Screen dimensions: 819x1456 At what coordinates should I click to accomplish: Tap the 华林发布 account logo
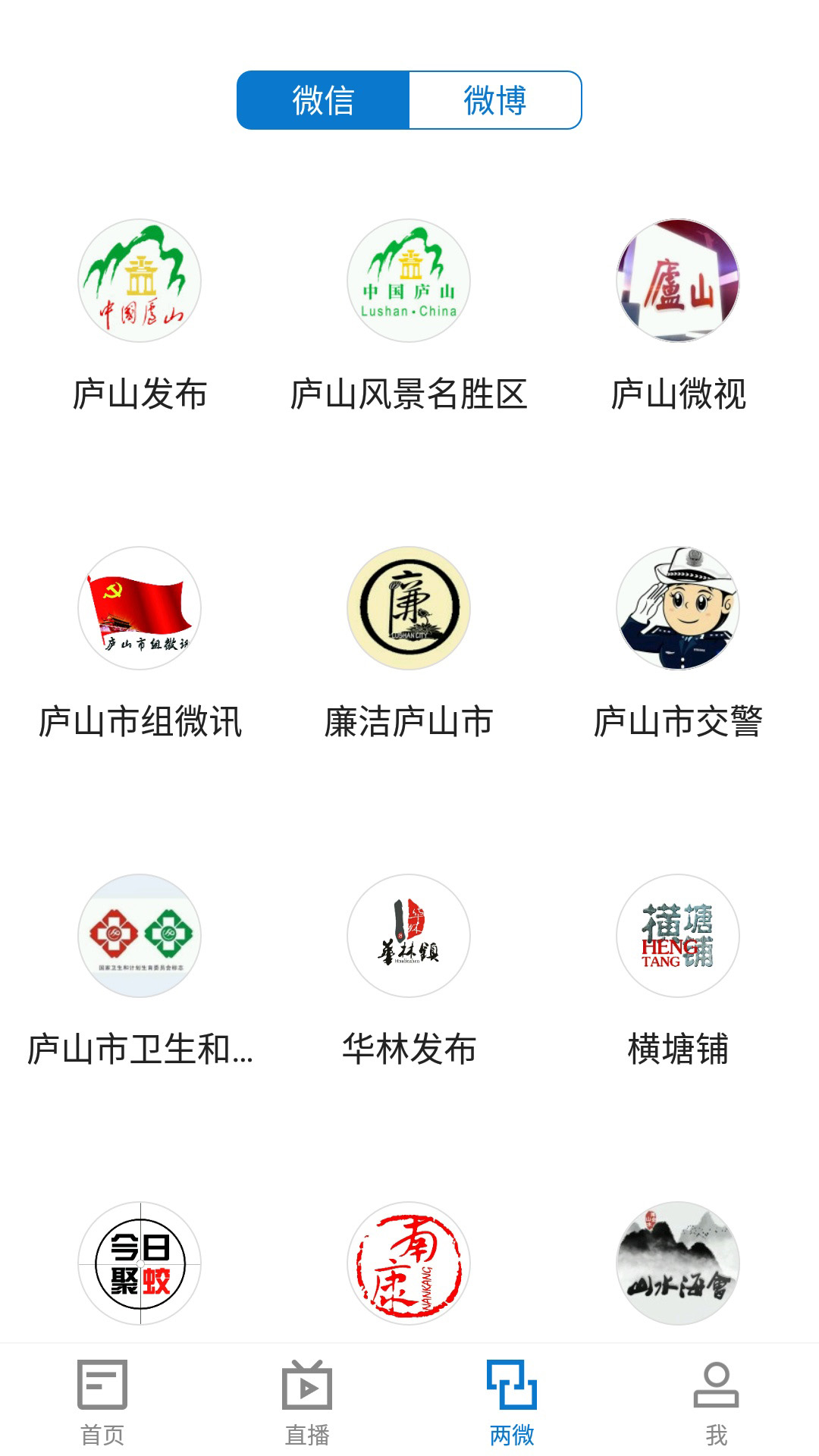[409, 937]
